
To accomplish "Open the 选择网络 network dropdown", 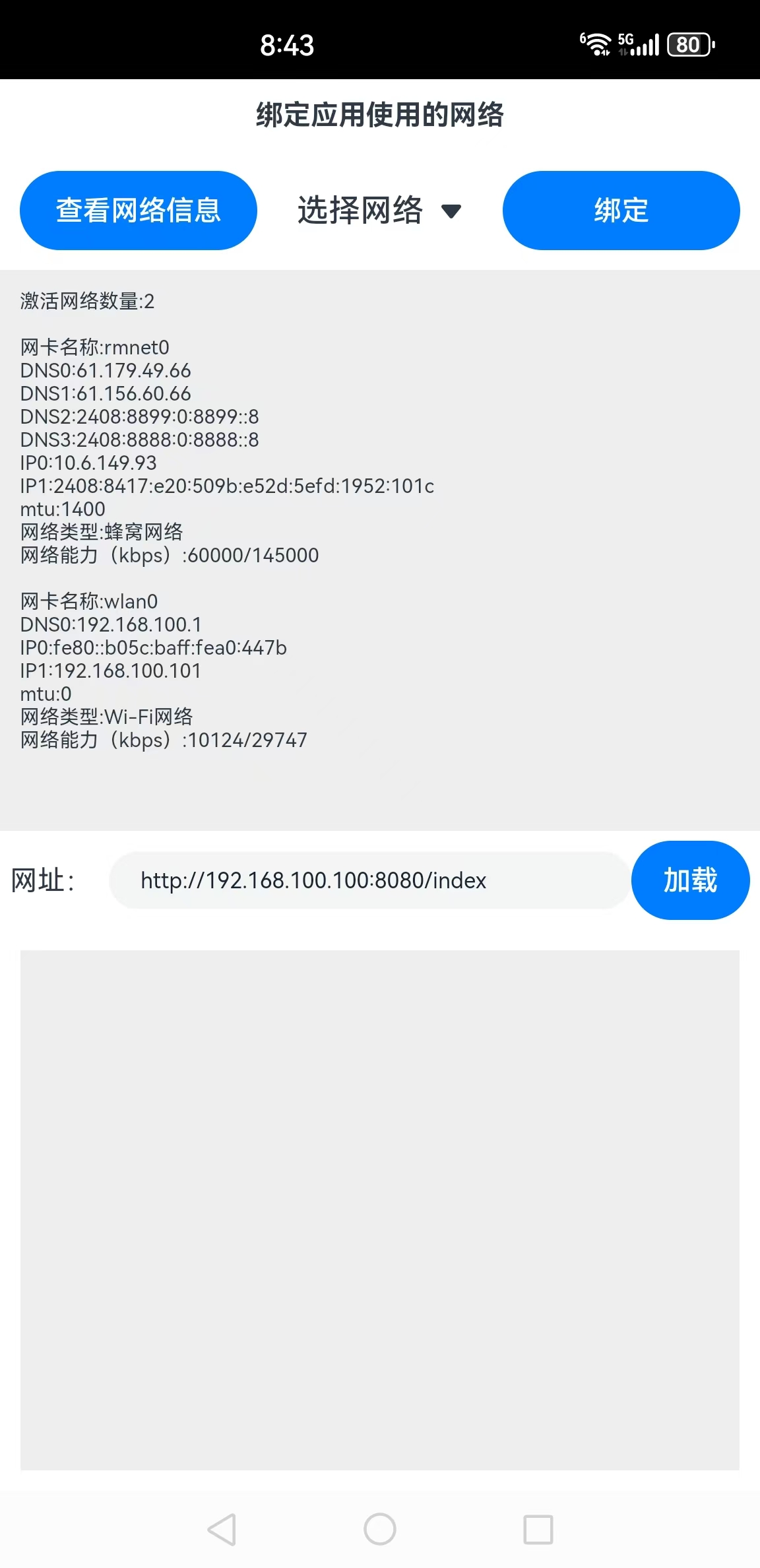I will [x=362, y=210].
